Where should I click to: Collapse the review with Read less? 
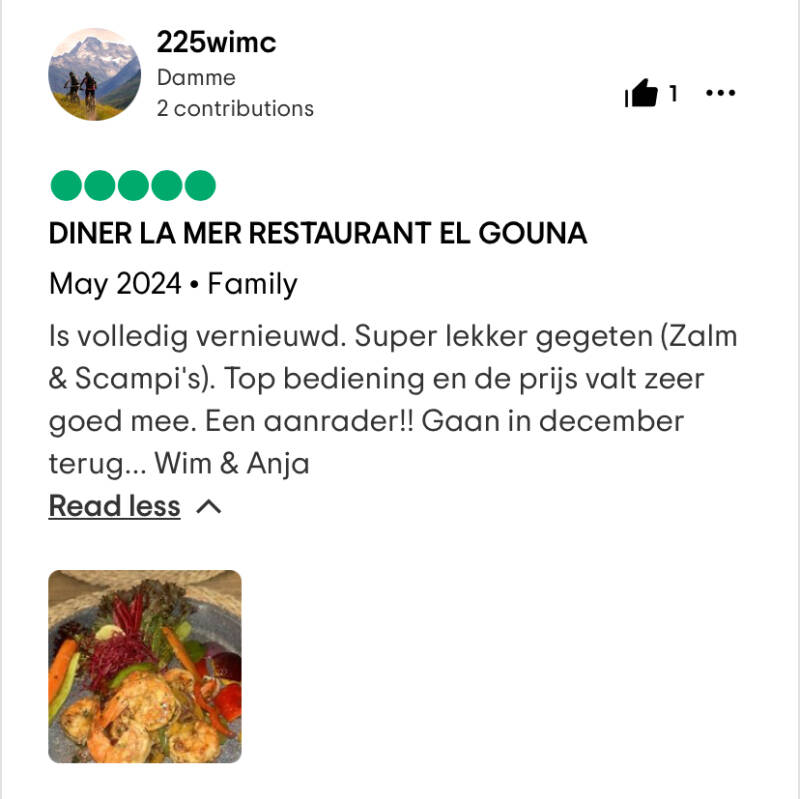point(115,507)
